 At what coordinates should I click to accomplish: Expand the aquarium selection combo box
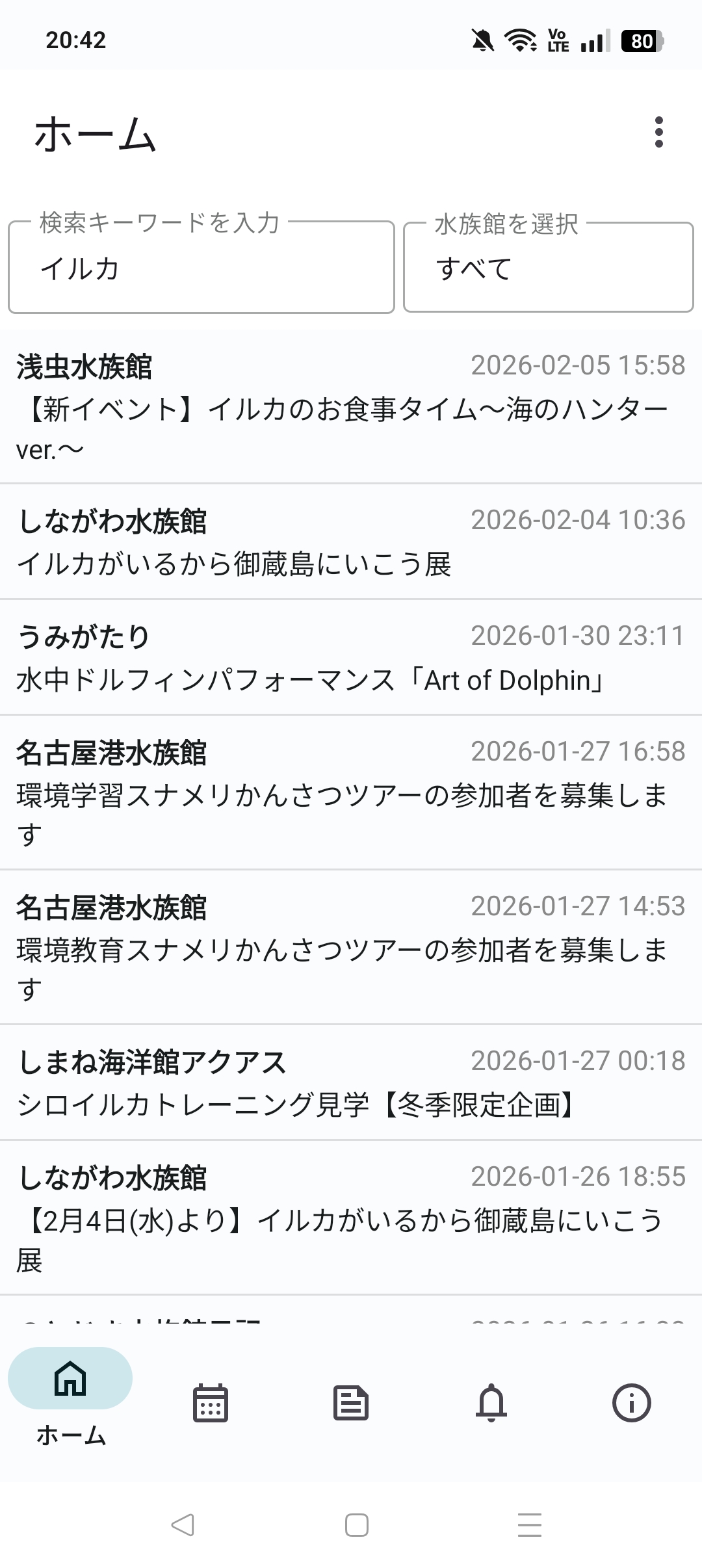click(x=548, y=268)
